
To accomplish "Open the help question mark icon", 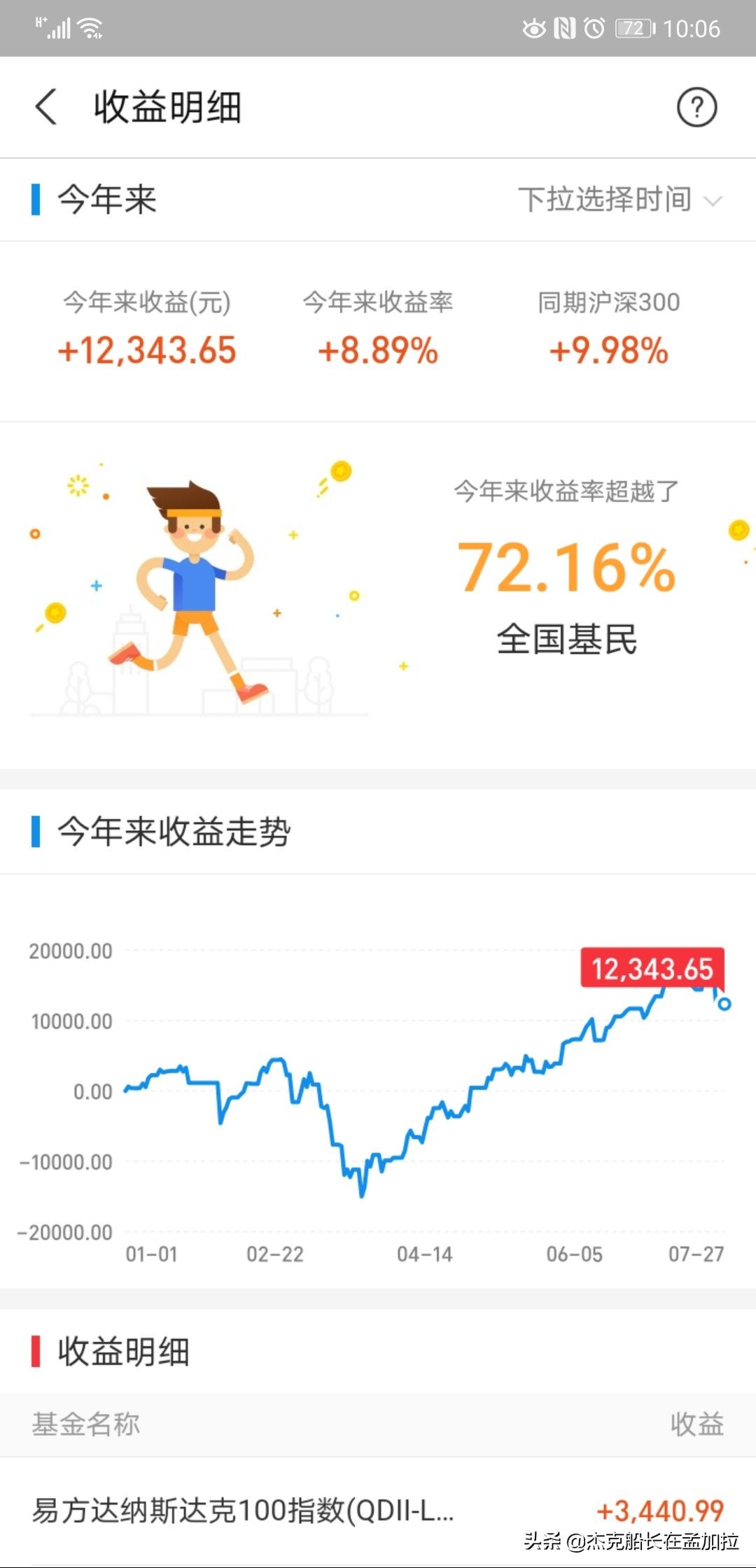I will [696, 107].
